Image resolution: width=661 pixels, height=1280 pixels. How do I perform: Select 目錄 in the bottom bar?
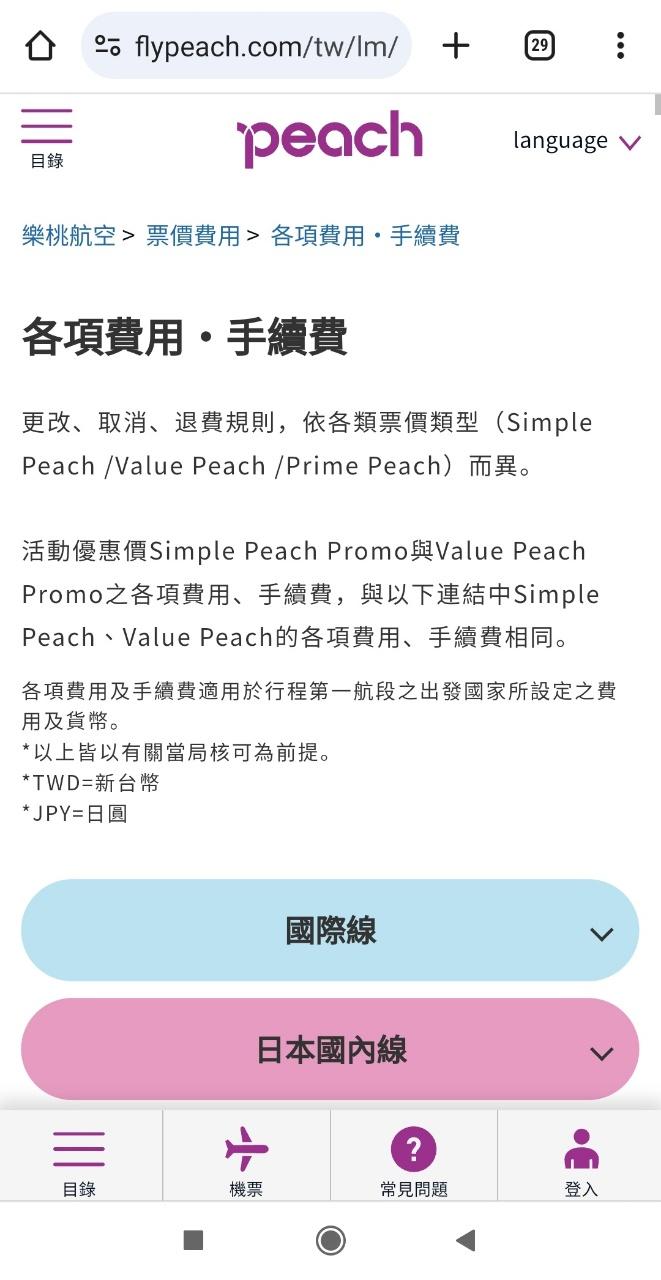79,1160
